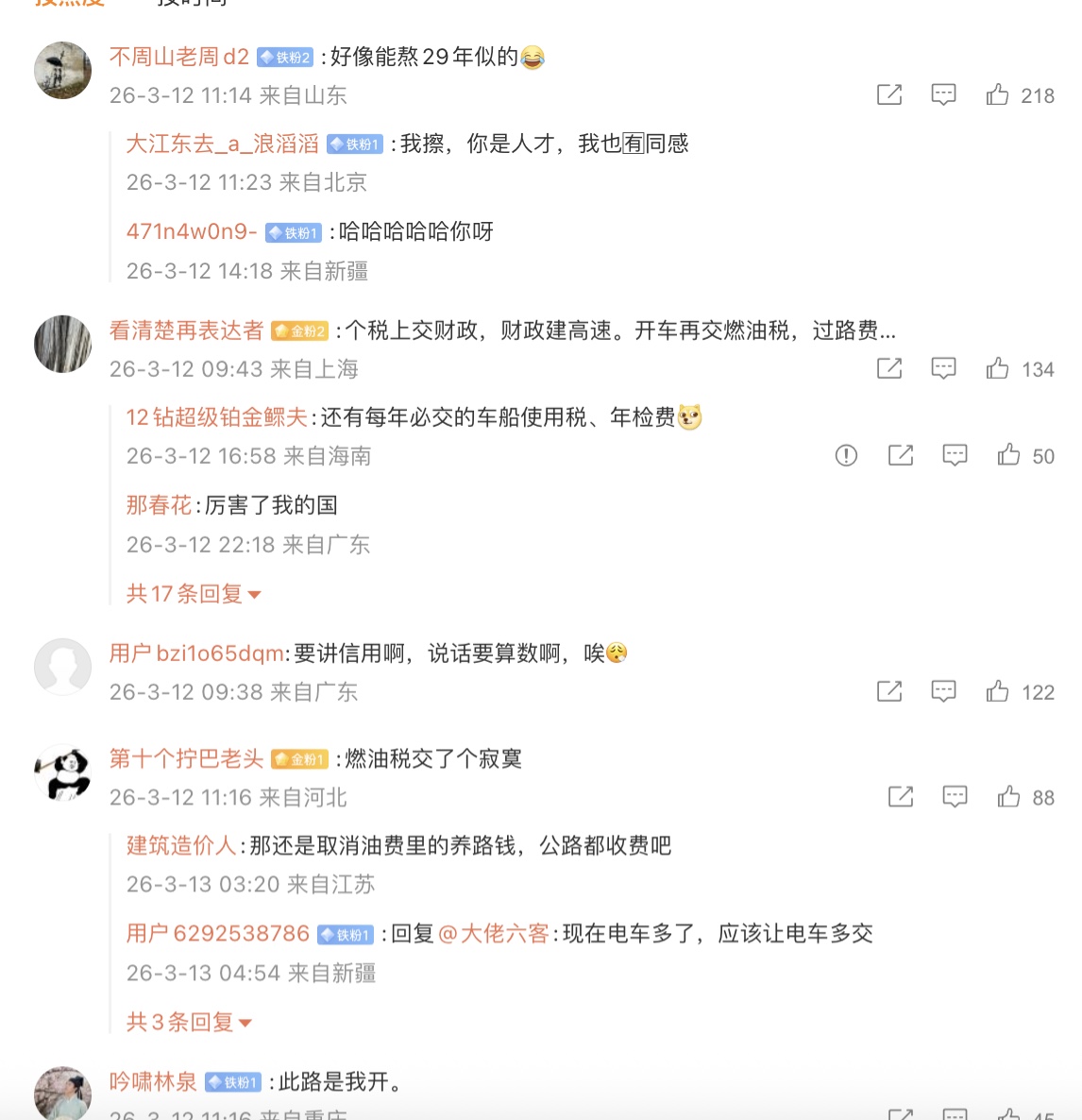Share 12钻超级铂金鳏夫's reply

(901, 455)
